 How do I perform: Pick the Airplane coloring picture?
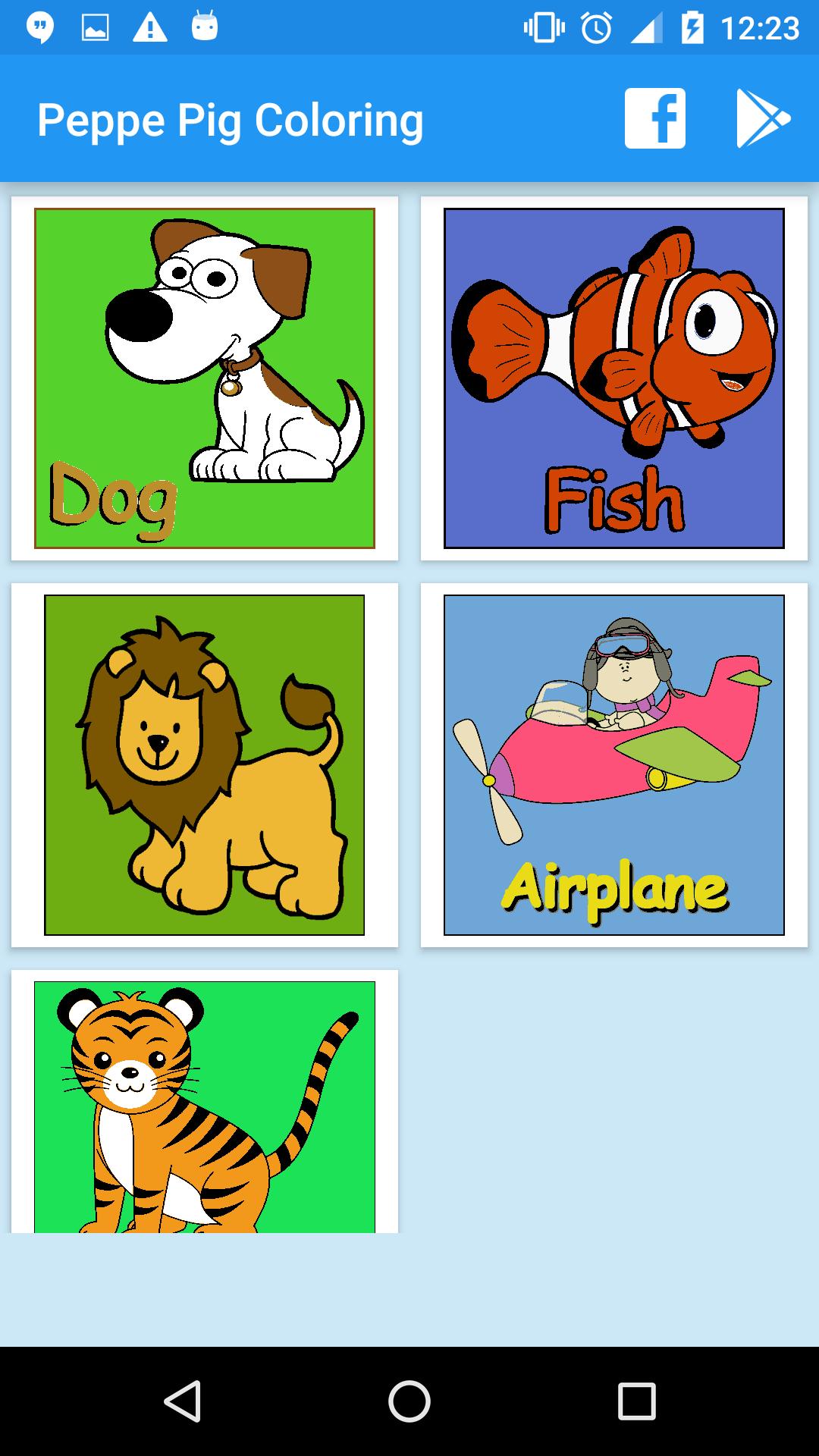[614, 765]
